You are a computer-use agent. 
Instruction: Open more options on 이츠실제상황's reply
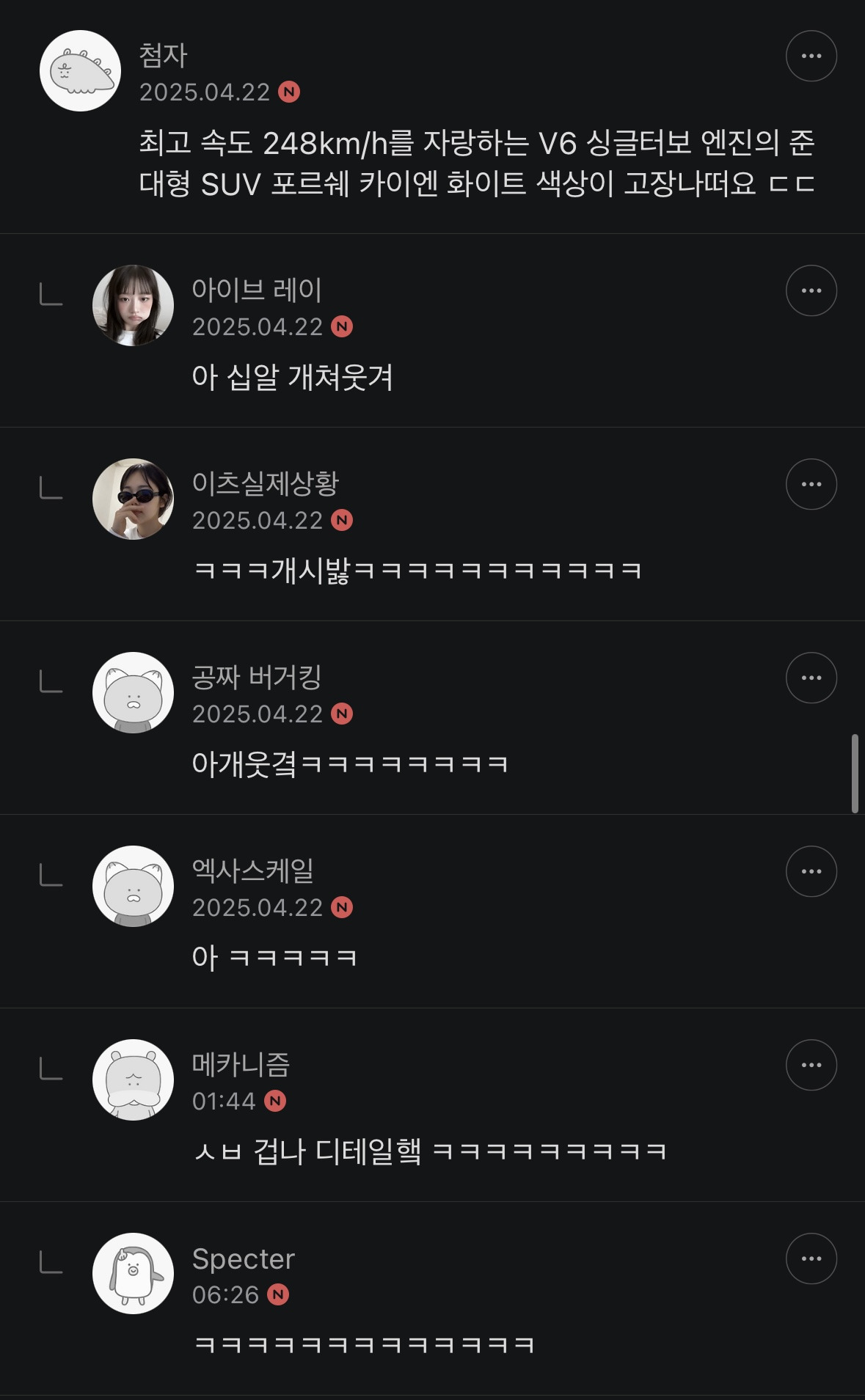click(x=811, y=484)
